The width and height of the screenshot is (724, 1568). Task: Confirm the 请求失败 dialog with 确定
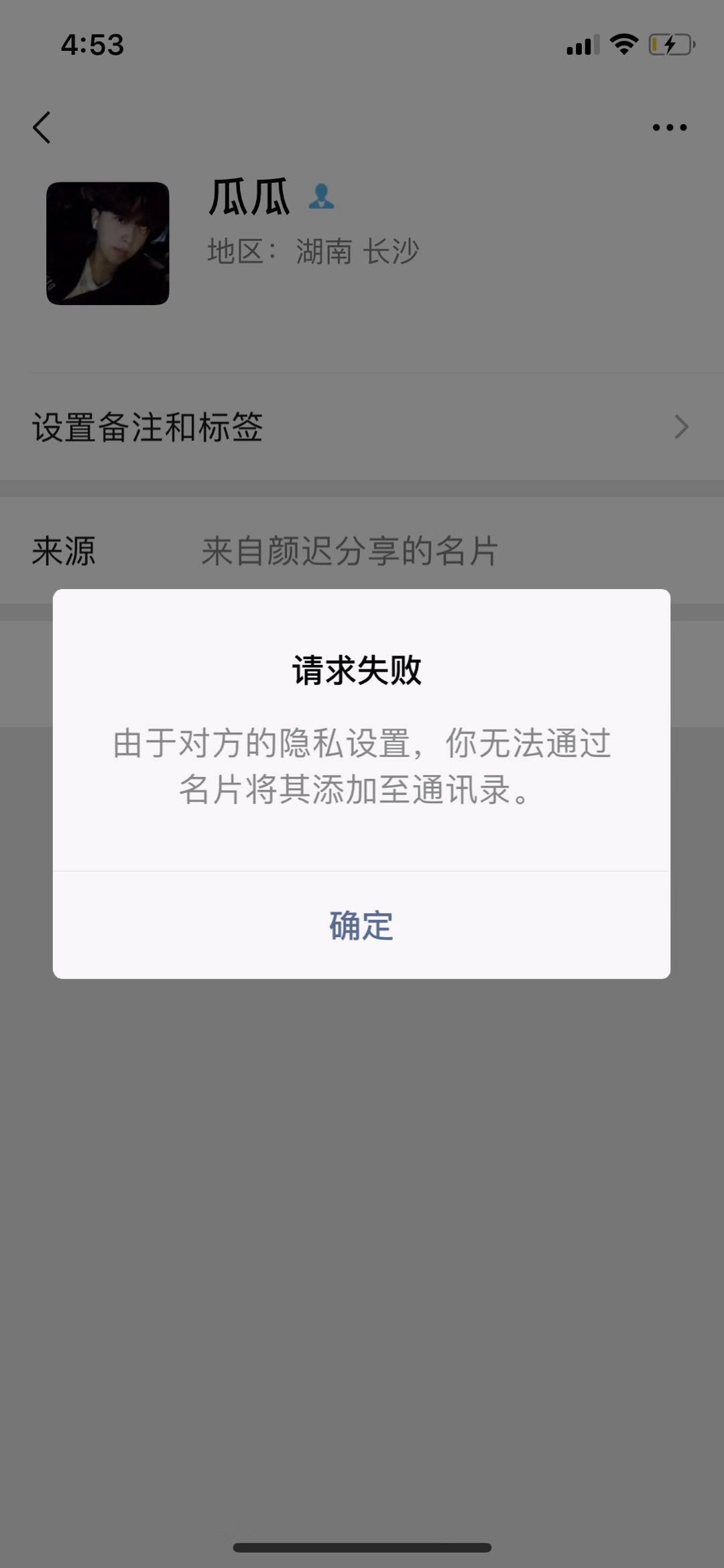pyautogui.click(x=361, y=925)
